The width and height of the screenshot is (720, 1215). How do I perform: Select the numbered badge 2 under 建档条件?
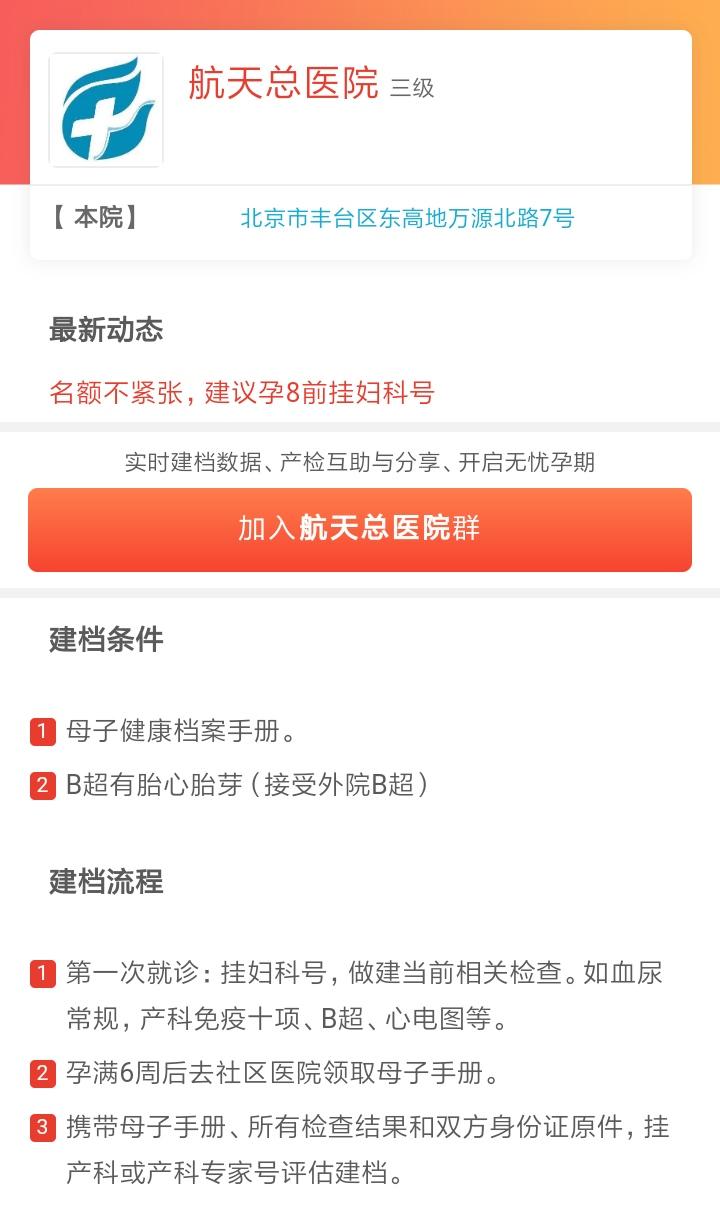[x=41, y=784]
